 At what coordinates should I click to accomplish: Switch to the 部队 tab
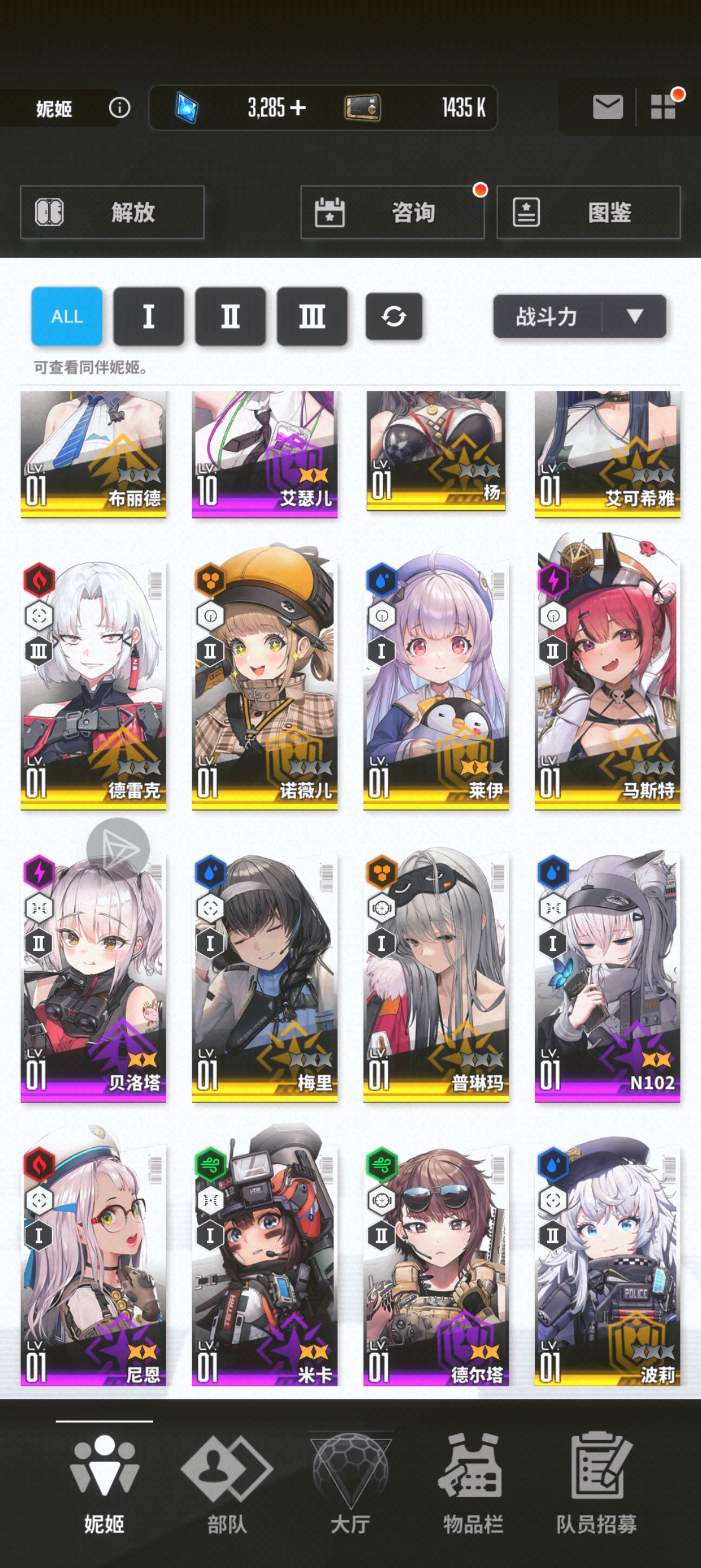point(226,1483)
